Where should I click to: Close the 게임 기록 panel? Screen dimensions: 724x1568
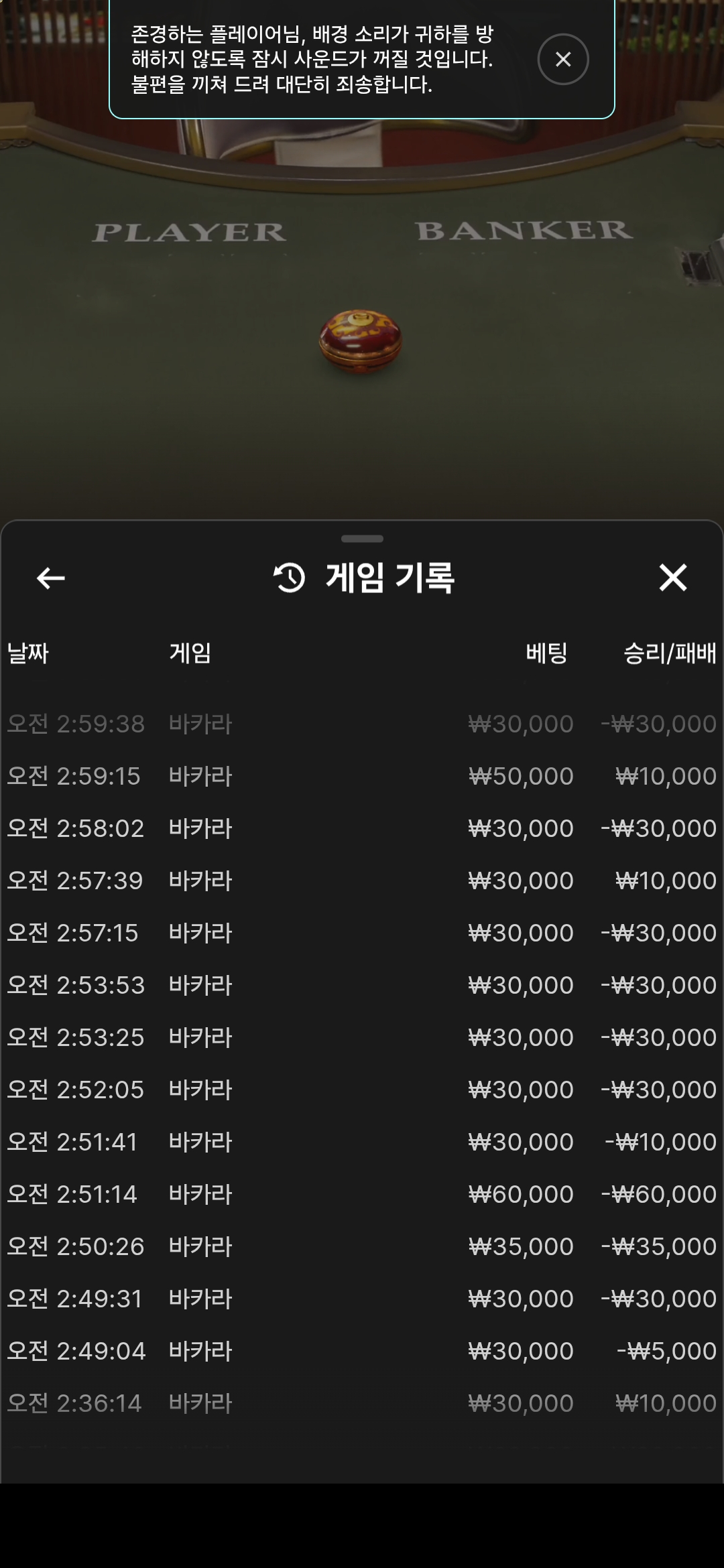tap(672, 578)
